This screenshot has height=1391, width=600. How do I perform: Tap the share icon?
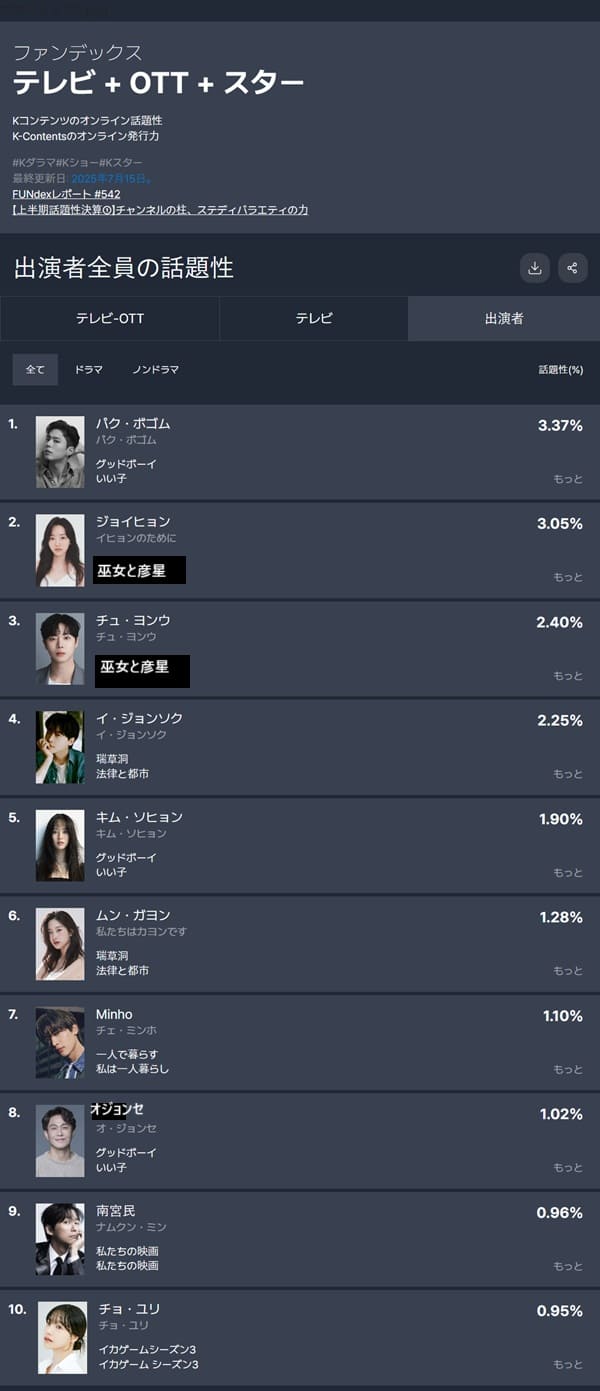[x=572, y=268]
